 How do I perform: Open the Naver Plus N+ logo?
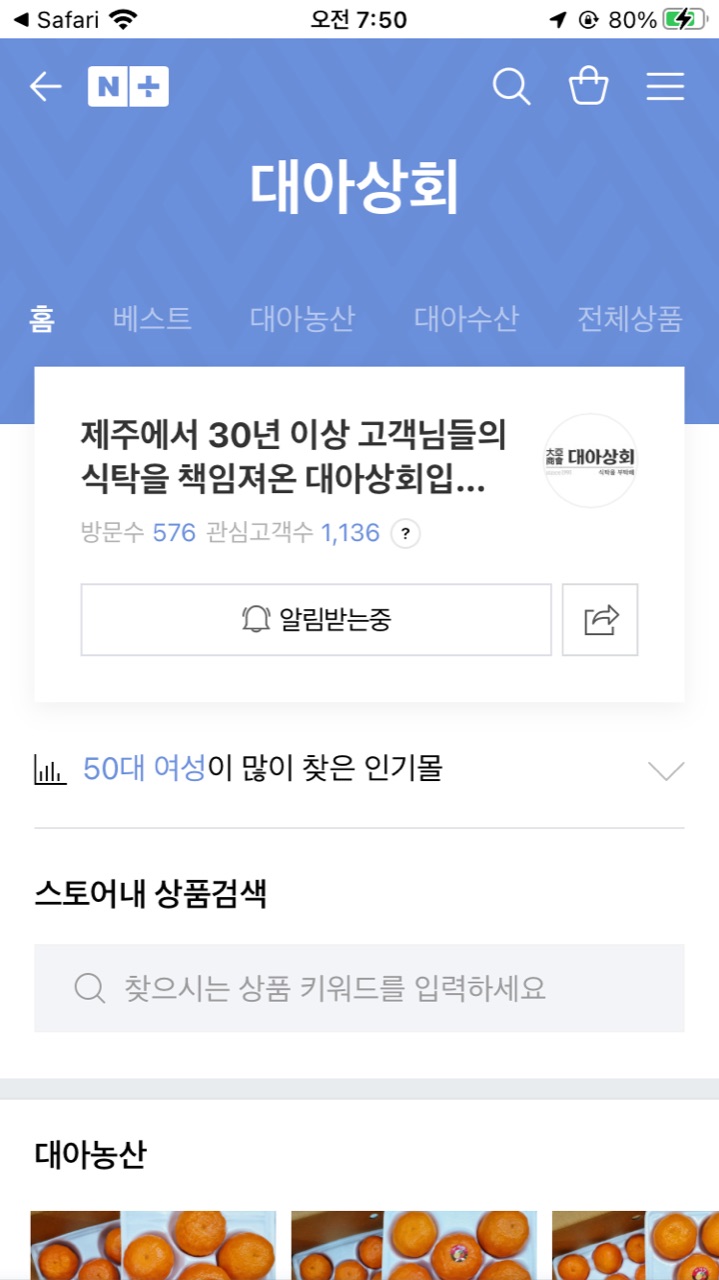tap(128, 87)
